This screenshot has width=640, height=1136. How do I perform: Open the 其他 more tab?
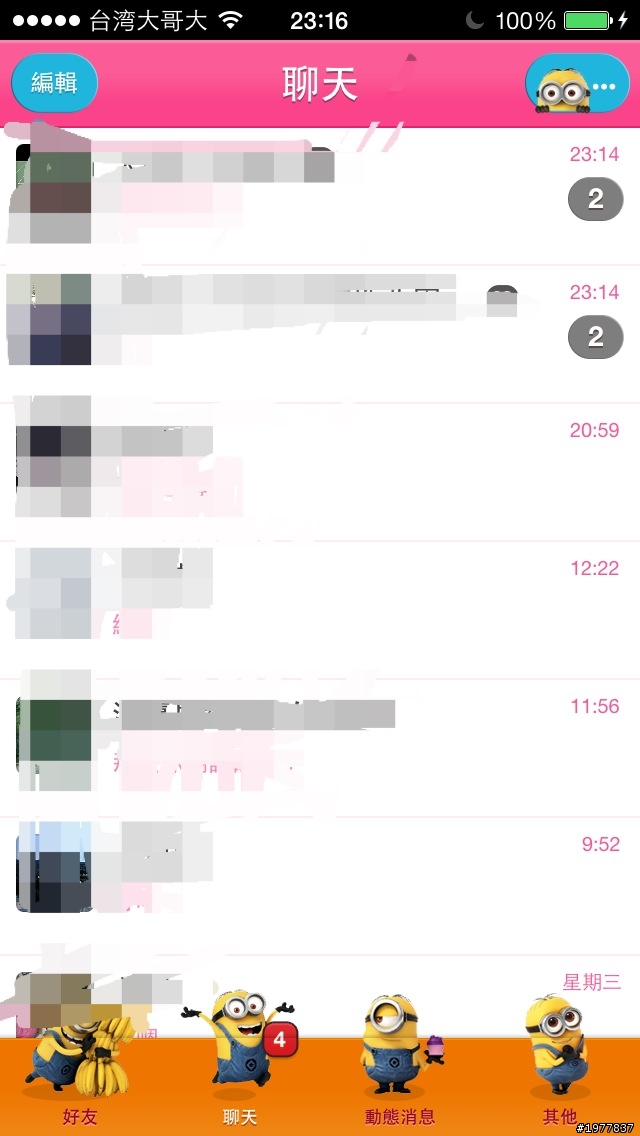(x=559, y=1085)
